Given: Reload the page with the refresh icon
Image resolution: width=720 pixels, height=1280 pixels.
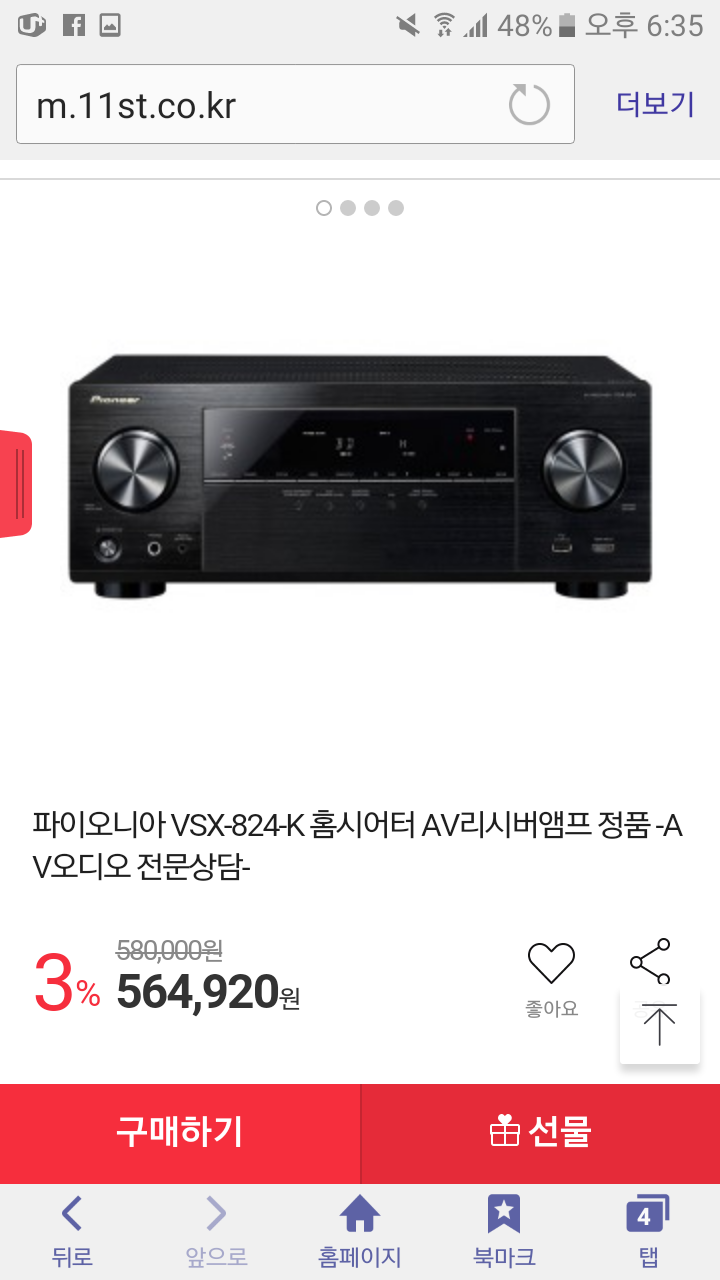Looking at the screenshot, I should coord(529,105).
